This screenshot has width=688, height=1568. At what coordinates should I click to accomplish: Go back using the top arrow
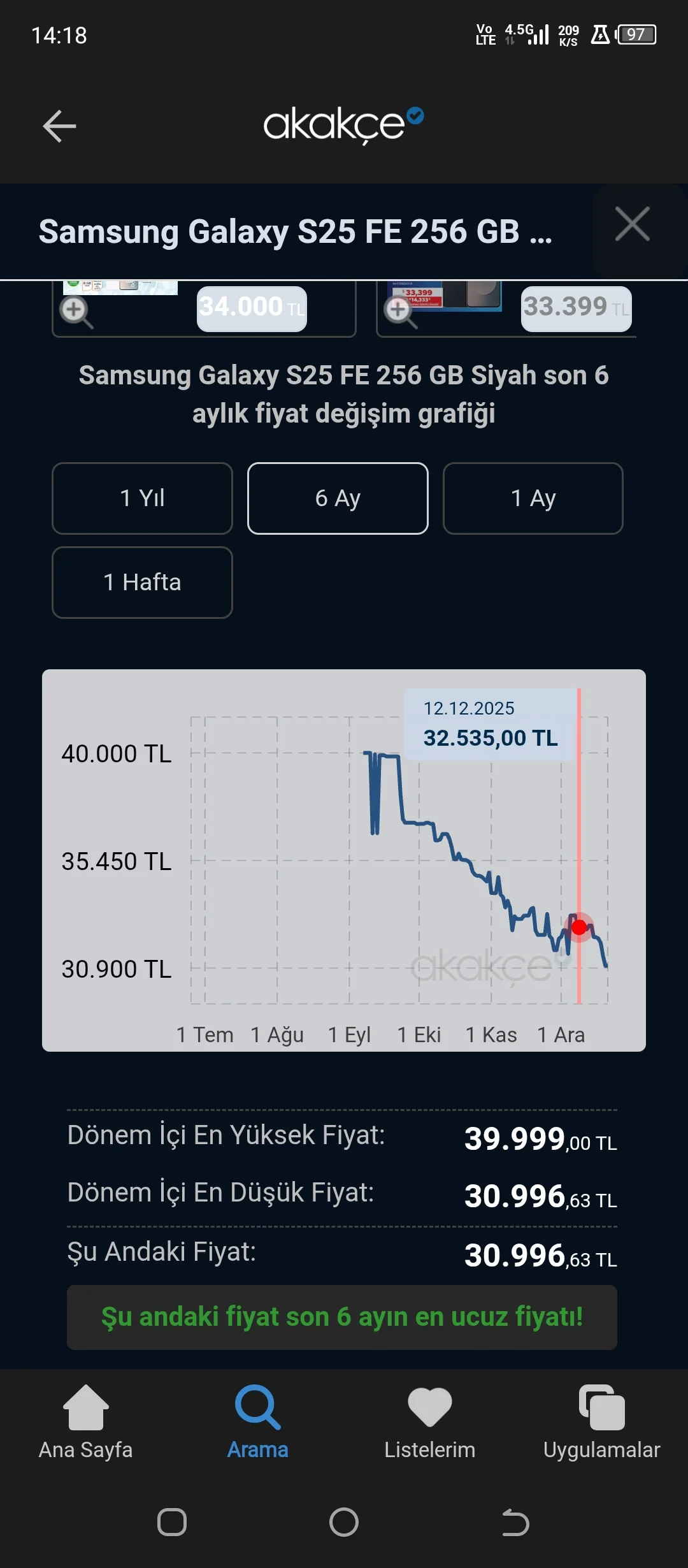[x=59, y=126]
